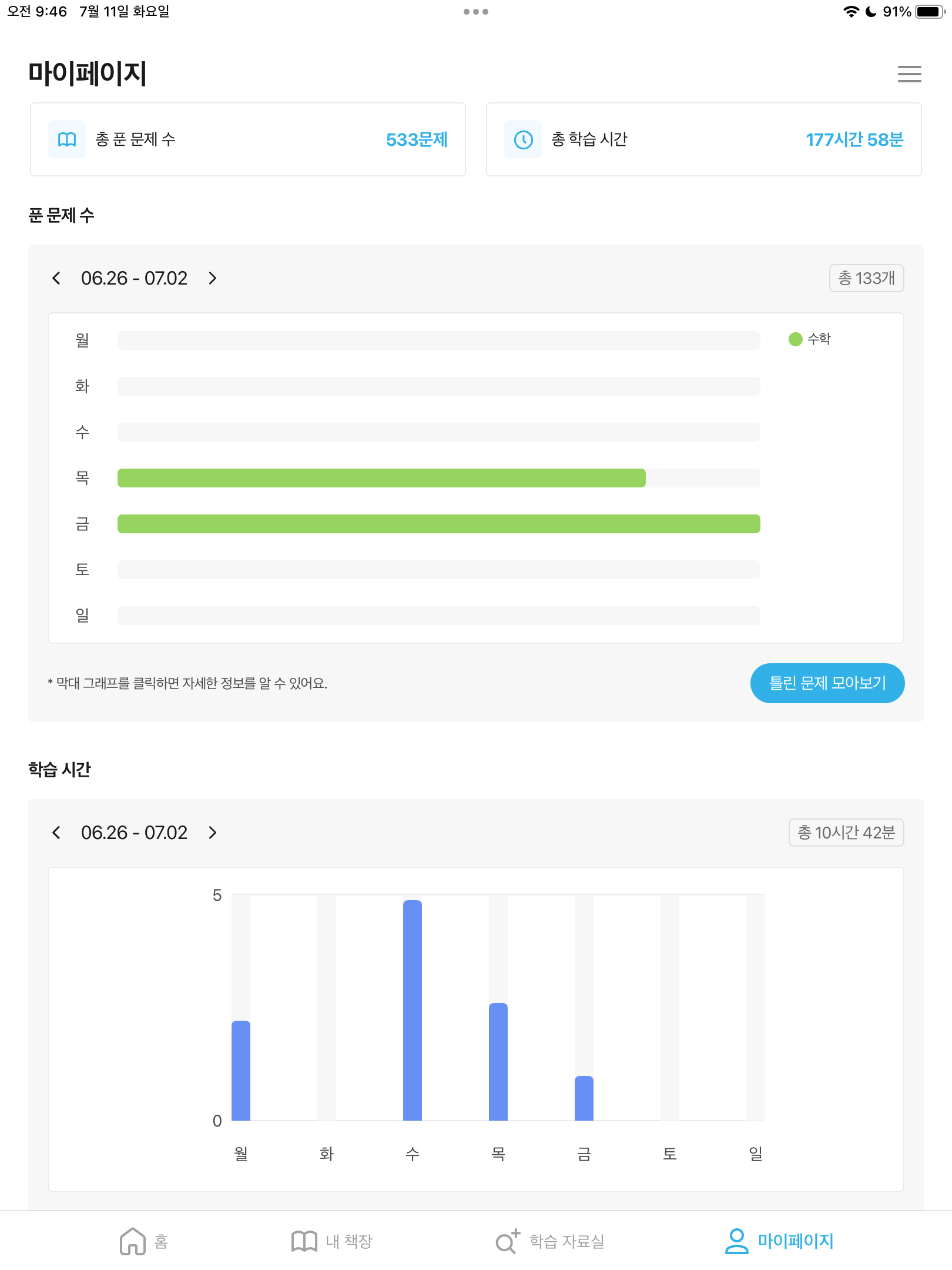Tap the 금 green problem bar
This screenshot has width=952, height=1270.
pyautogui.click(x=438, y=524)
